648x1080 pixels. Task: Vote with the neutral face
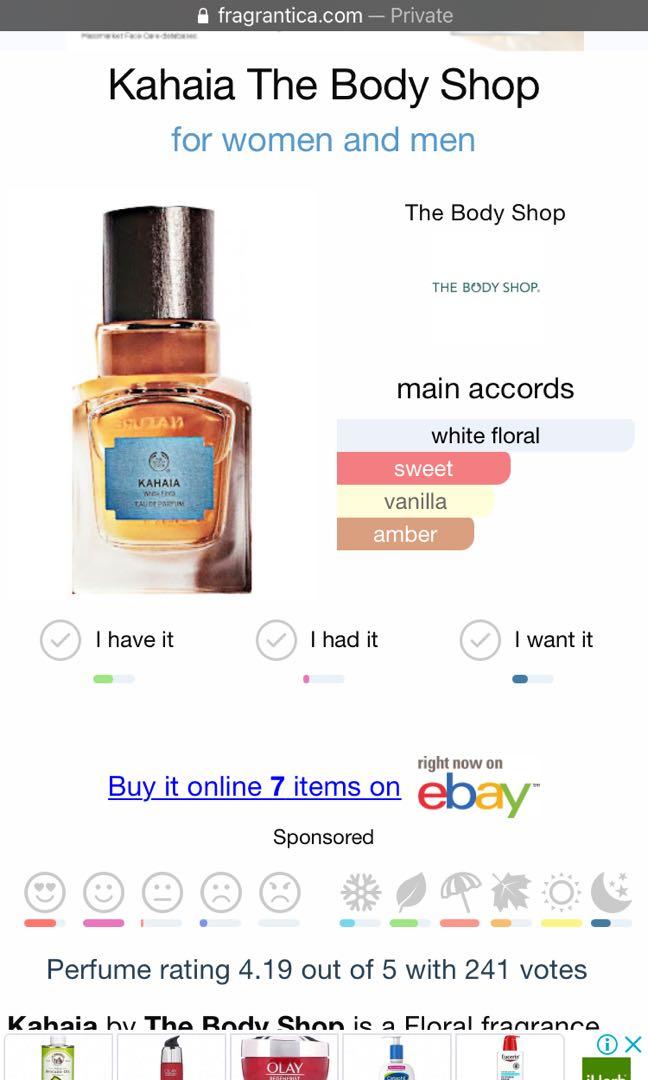(x=162, y=892)
